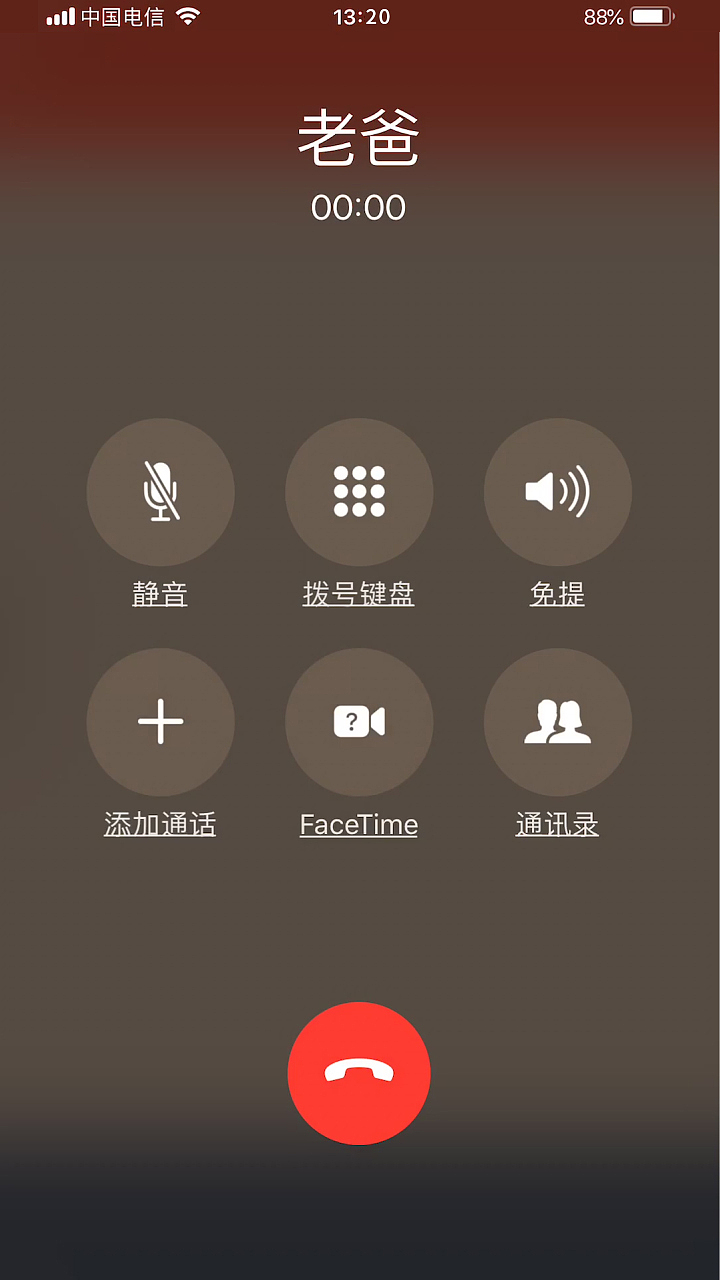Start a FaceTime video call
Screen dimensions: 720x1280
pyautogui.click(x=359, y=721)
